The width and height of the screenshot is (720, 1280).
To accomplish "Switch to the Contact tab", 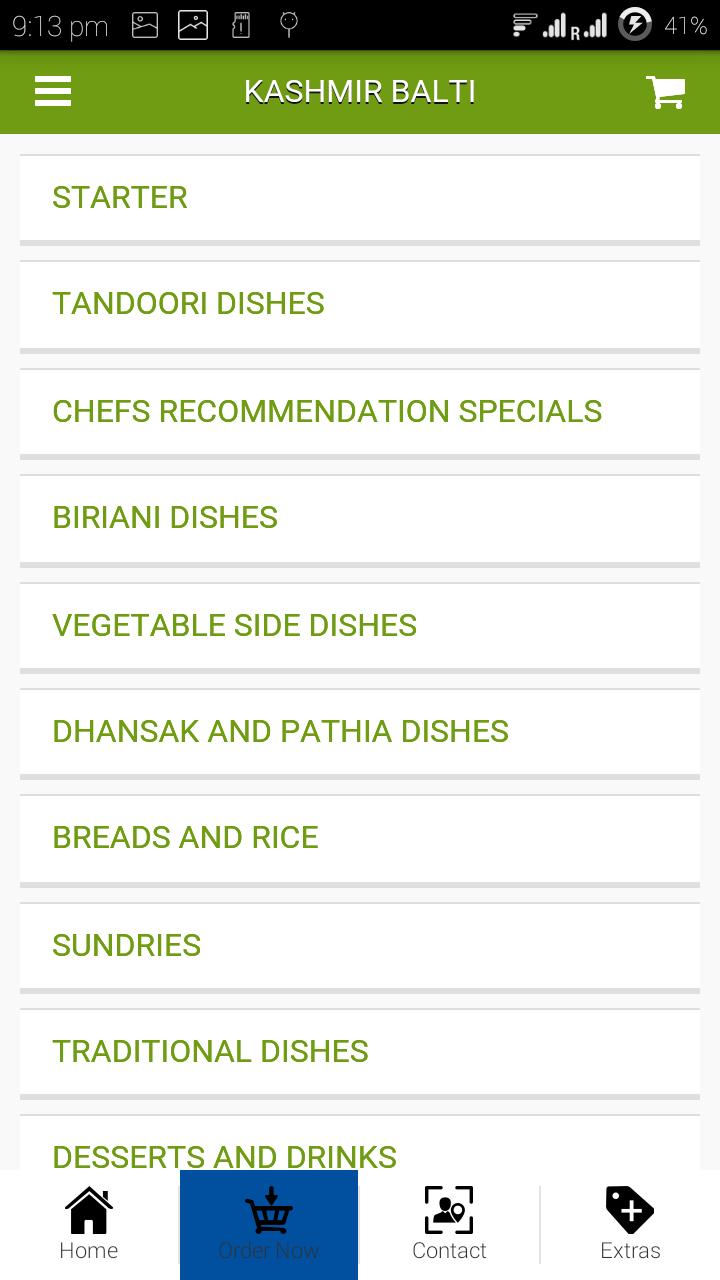I will pyautogui.click(x=448, y=1225).
